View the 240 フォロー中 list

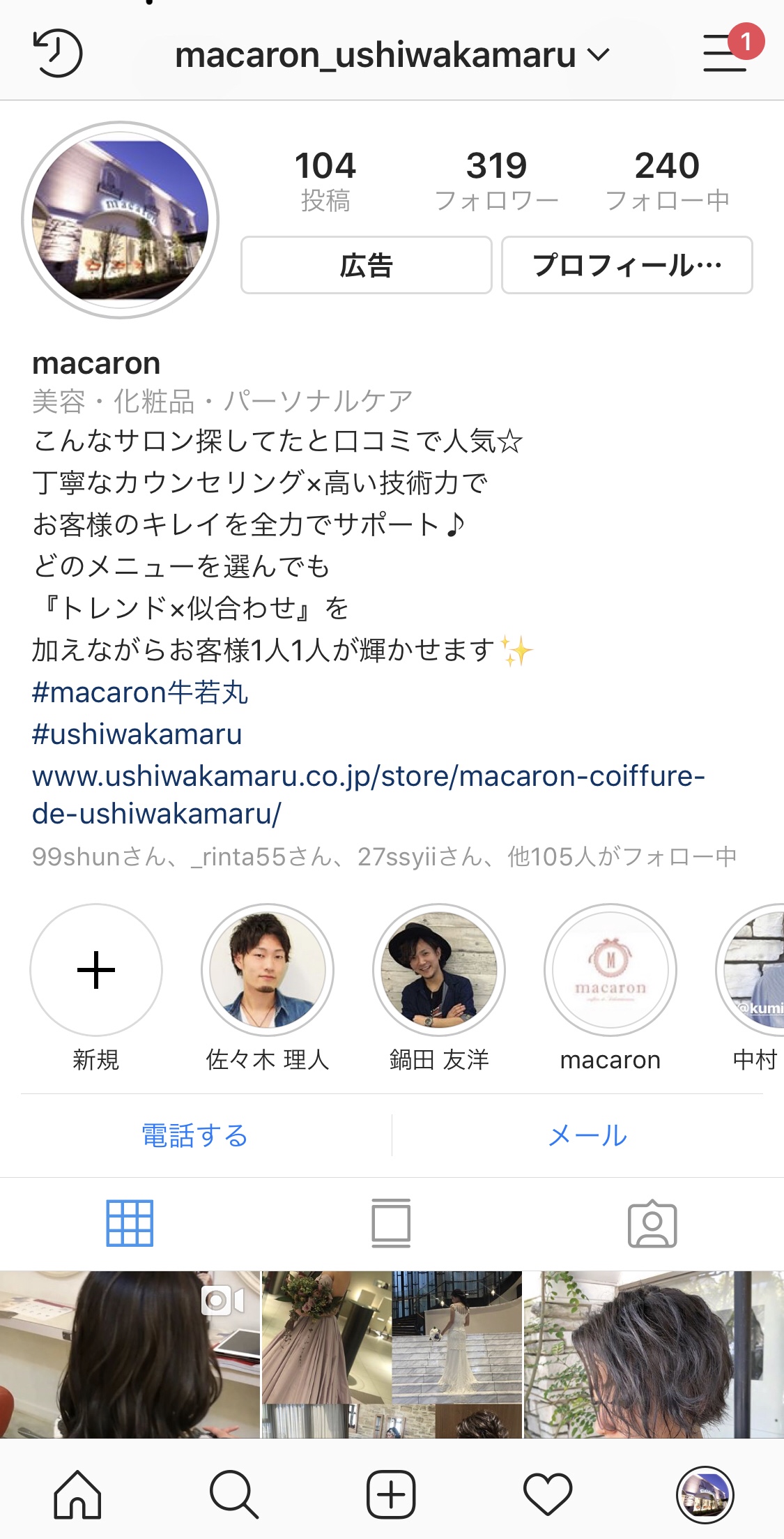[668, 180]
